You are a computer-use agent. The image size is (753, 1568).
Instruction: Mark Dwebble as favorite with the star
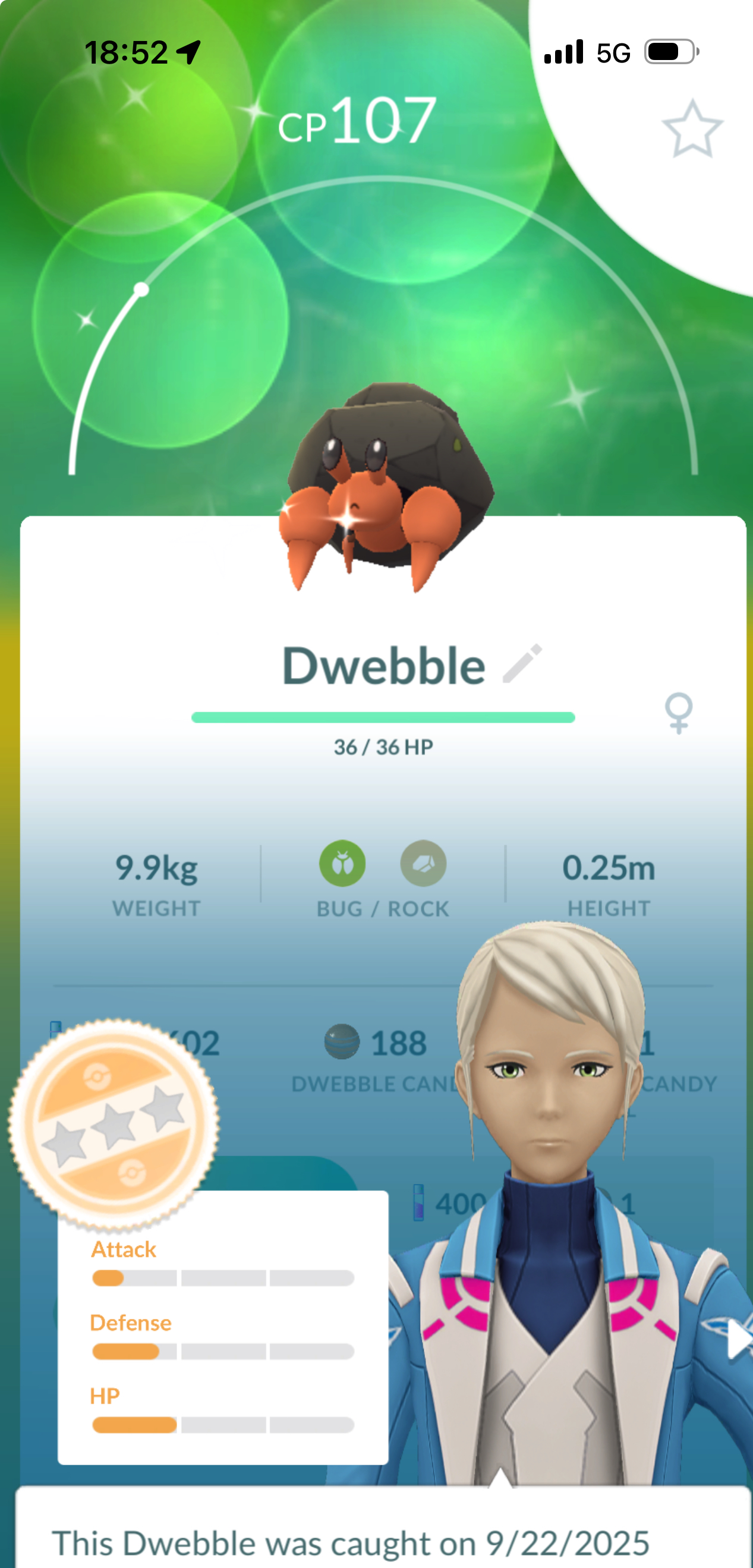(x=692, y=129)
